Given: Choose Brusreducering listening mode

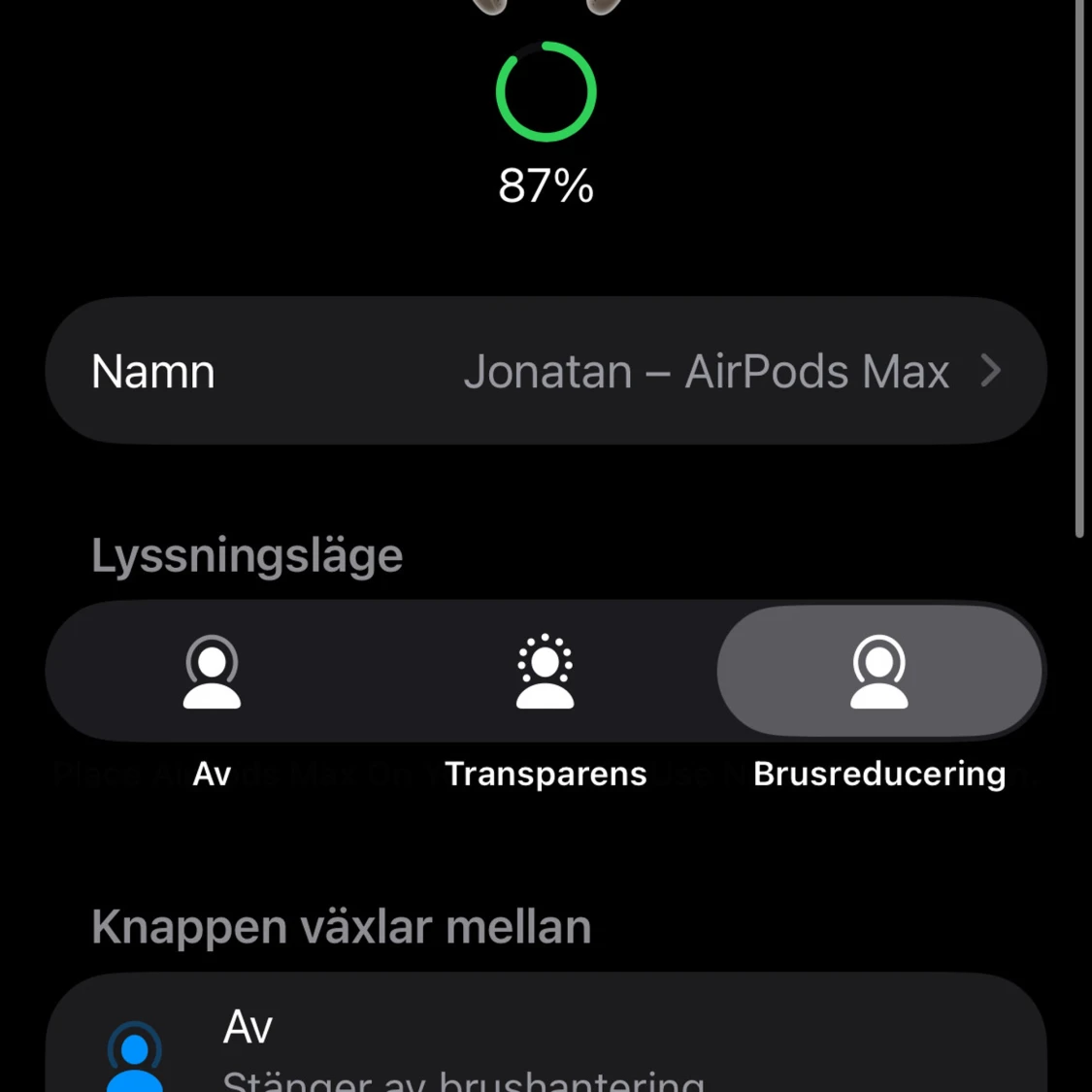Looking at the screenshot, I should pyautogui.click(x=878, y=672).
